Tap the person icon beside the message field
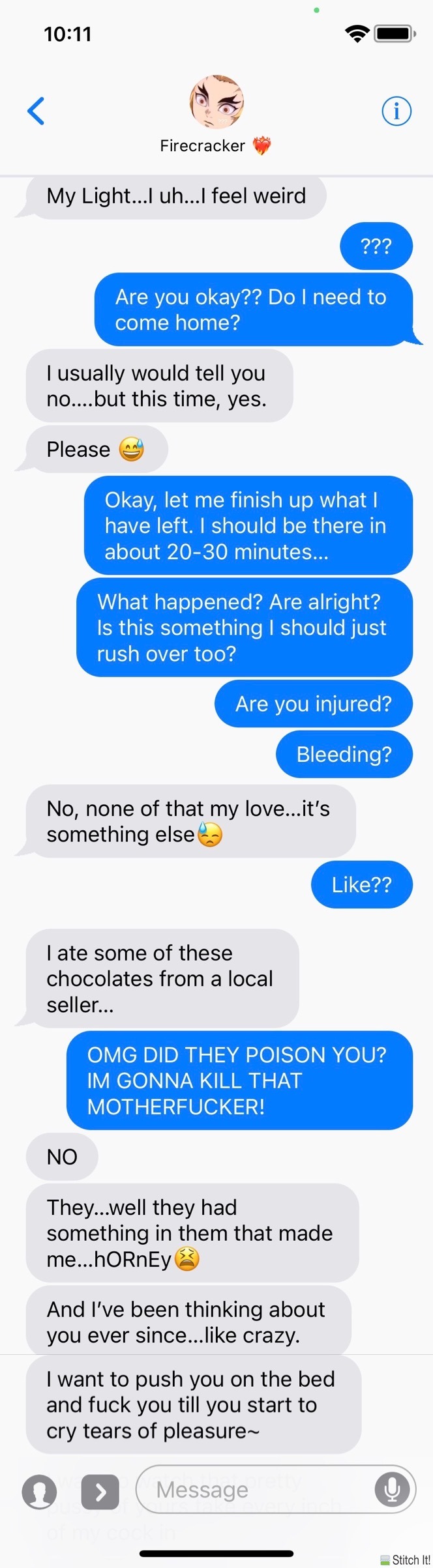This screenshot has height=1568, width=433. pyautogui.click(x=39, y=1491)
